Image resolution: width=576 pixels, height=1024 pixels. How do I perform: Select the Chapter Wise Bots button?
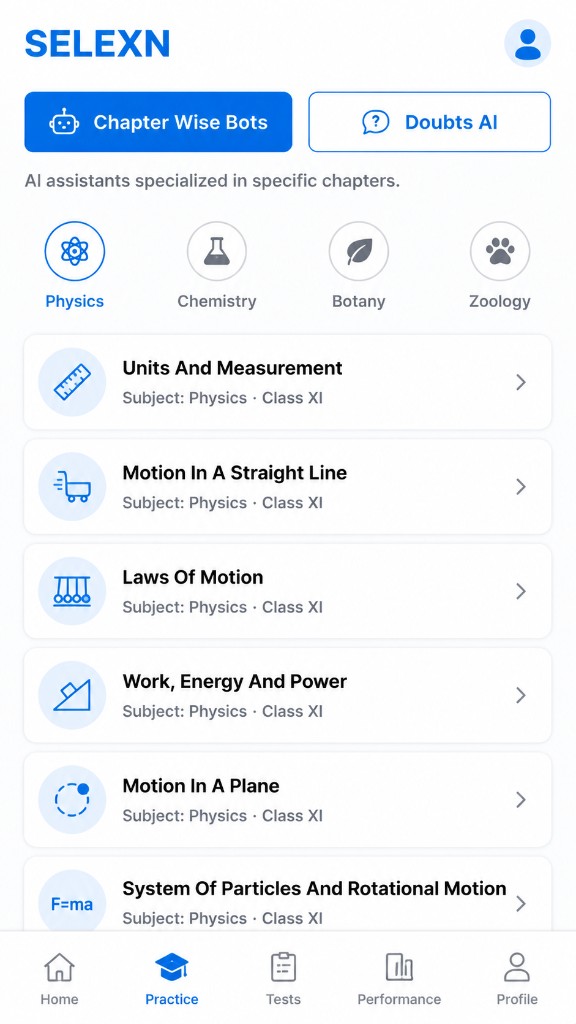pos(158,122)
